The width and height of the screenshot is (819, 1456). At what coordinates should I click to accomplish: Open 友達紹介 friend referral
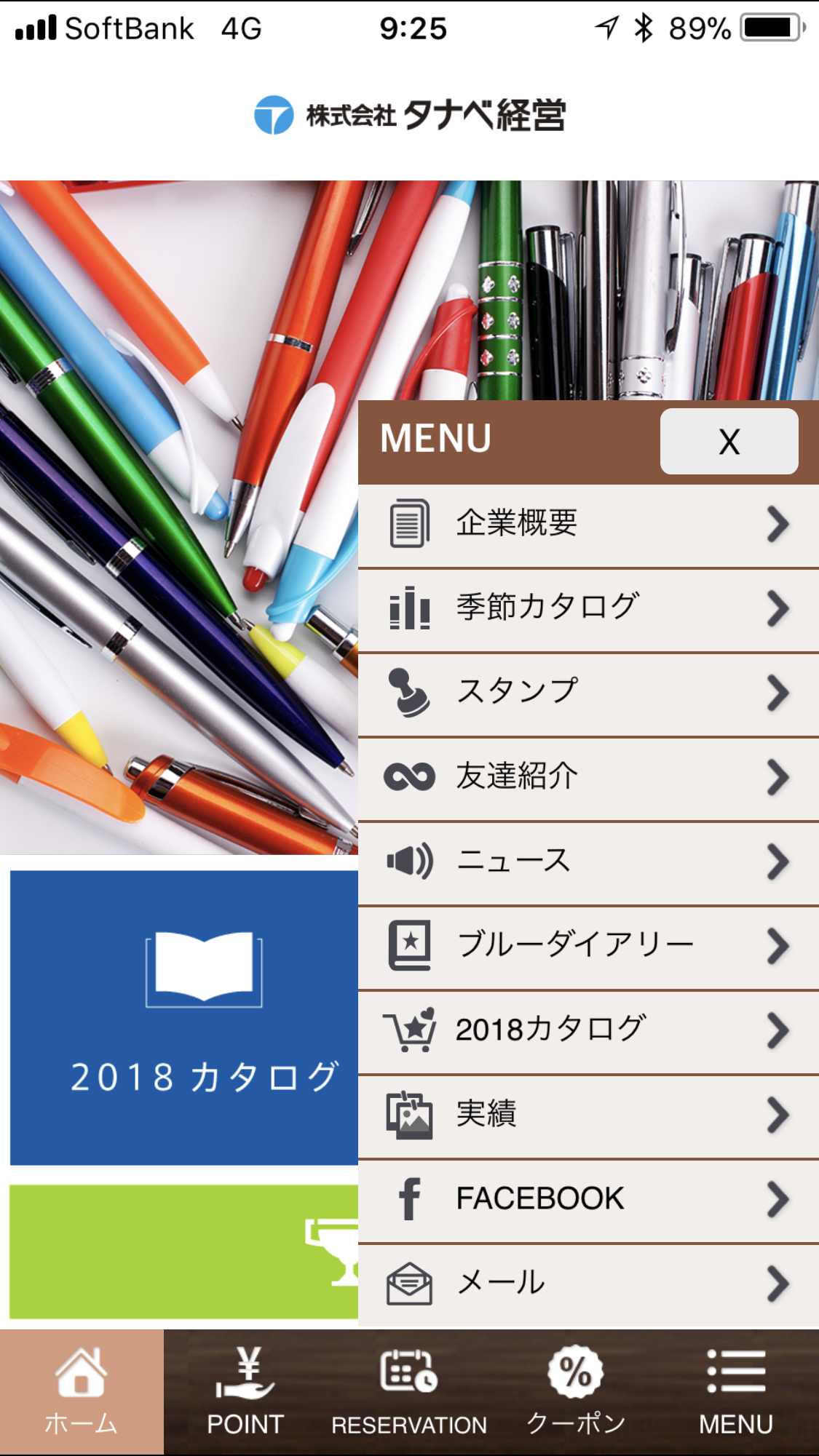[x=588, y=777]
